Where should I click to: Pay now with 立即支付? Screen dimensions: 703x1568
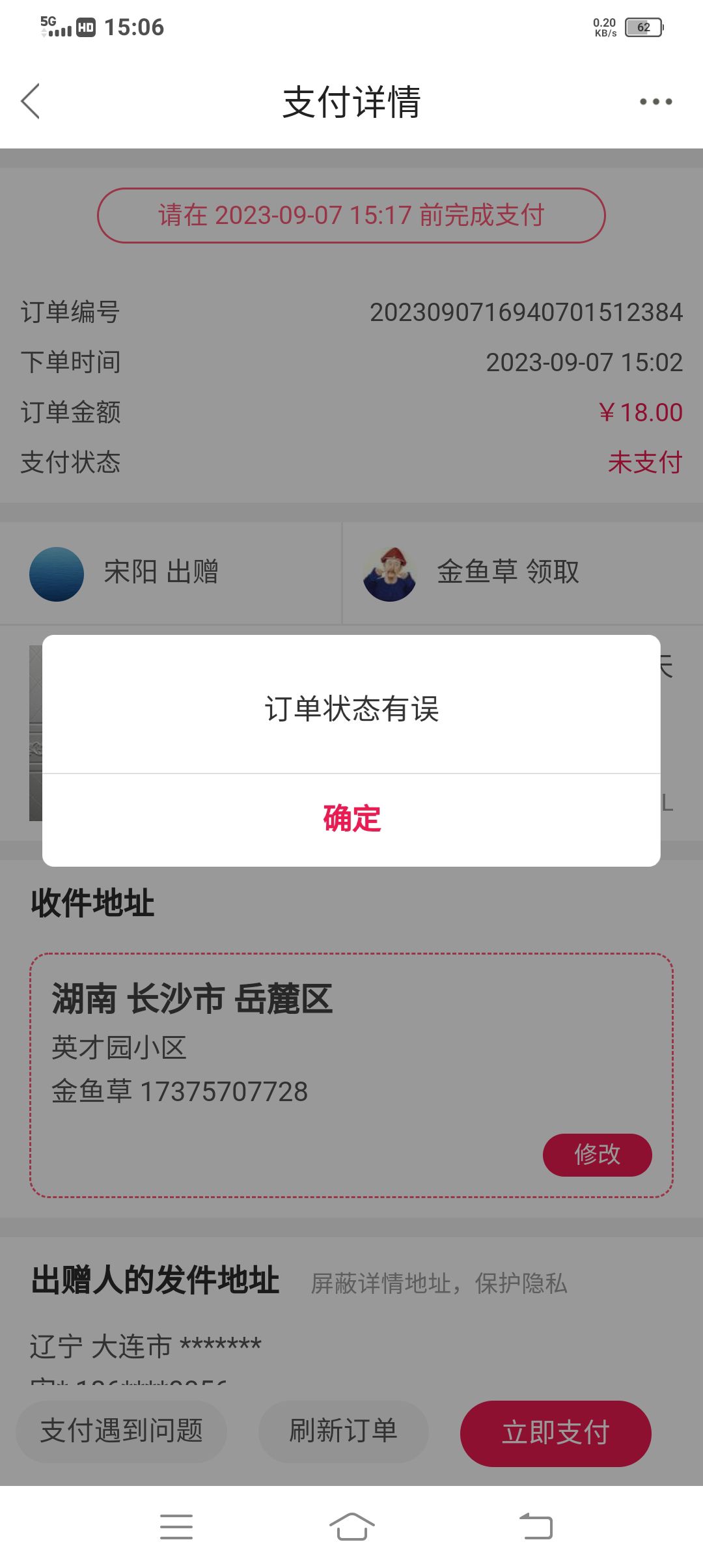(x=555, y=1433)
